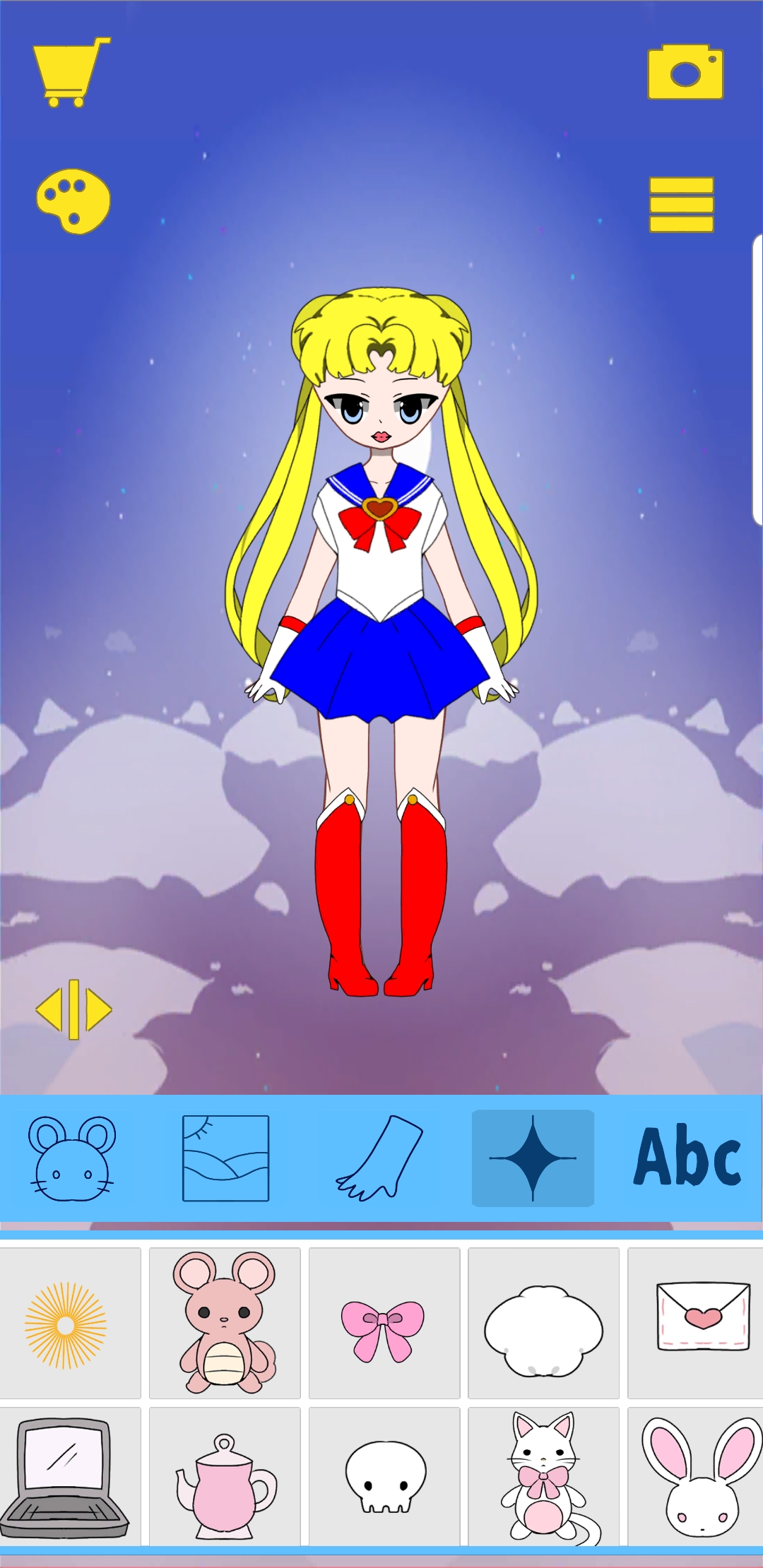This screenshot has width=763, height=1568.
Task: Add the love letter envelope sticker
Action: [696, 1323]
